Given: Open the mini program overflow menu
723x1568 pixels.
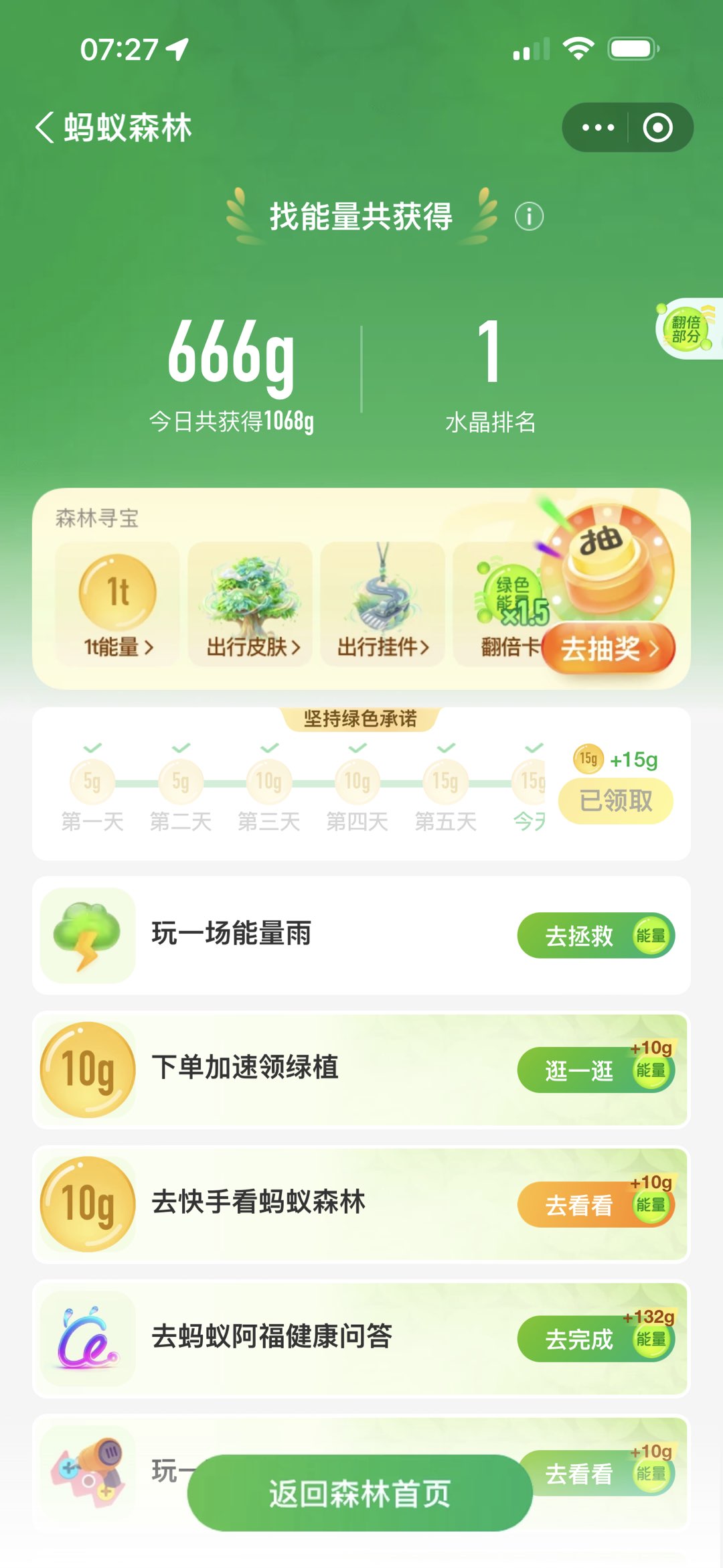Looking at the screenshot, I should coord(597,127).
